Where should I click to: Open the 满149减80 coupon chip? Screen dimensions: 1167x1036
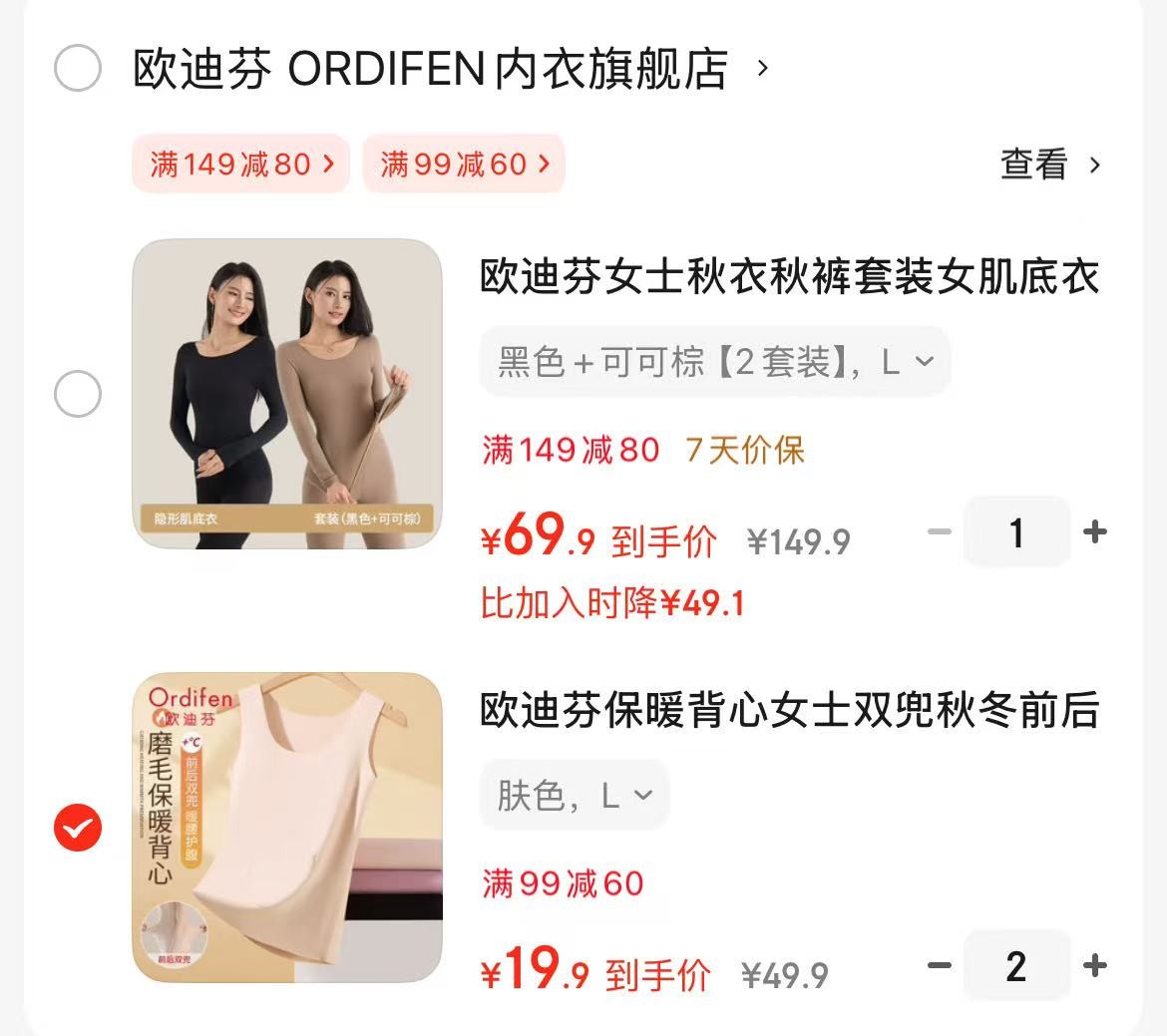click(240, 164)
